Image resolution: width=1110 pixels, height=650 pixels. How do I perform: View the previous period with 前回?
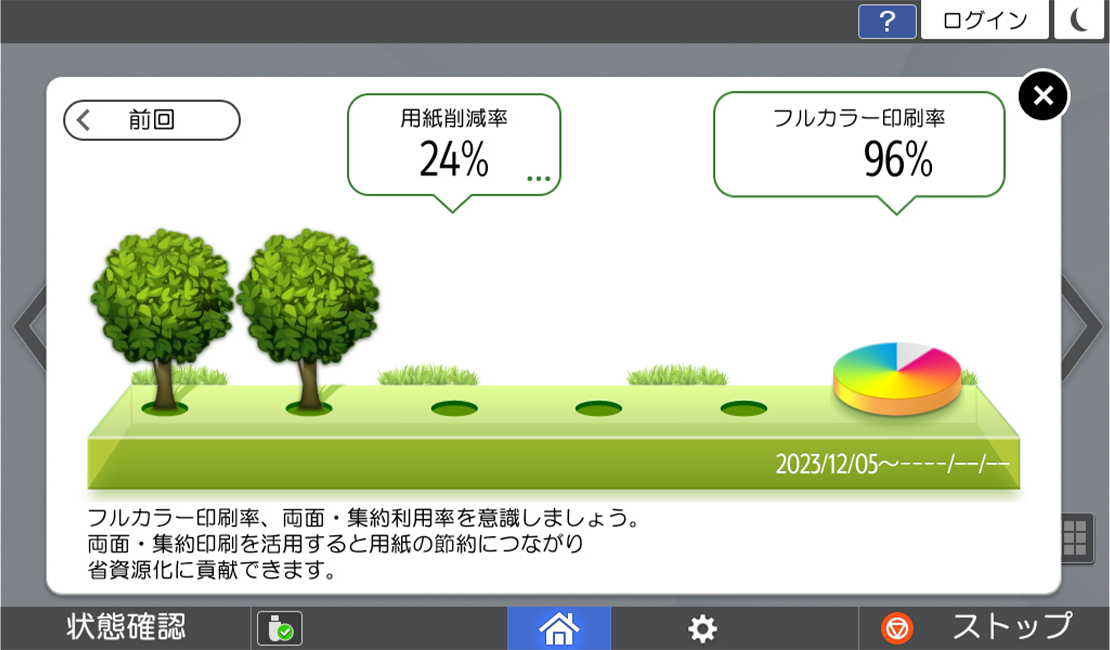(152, 120)
